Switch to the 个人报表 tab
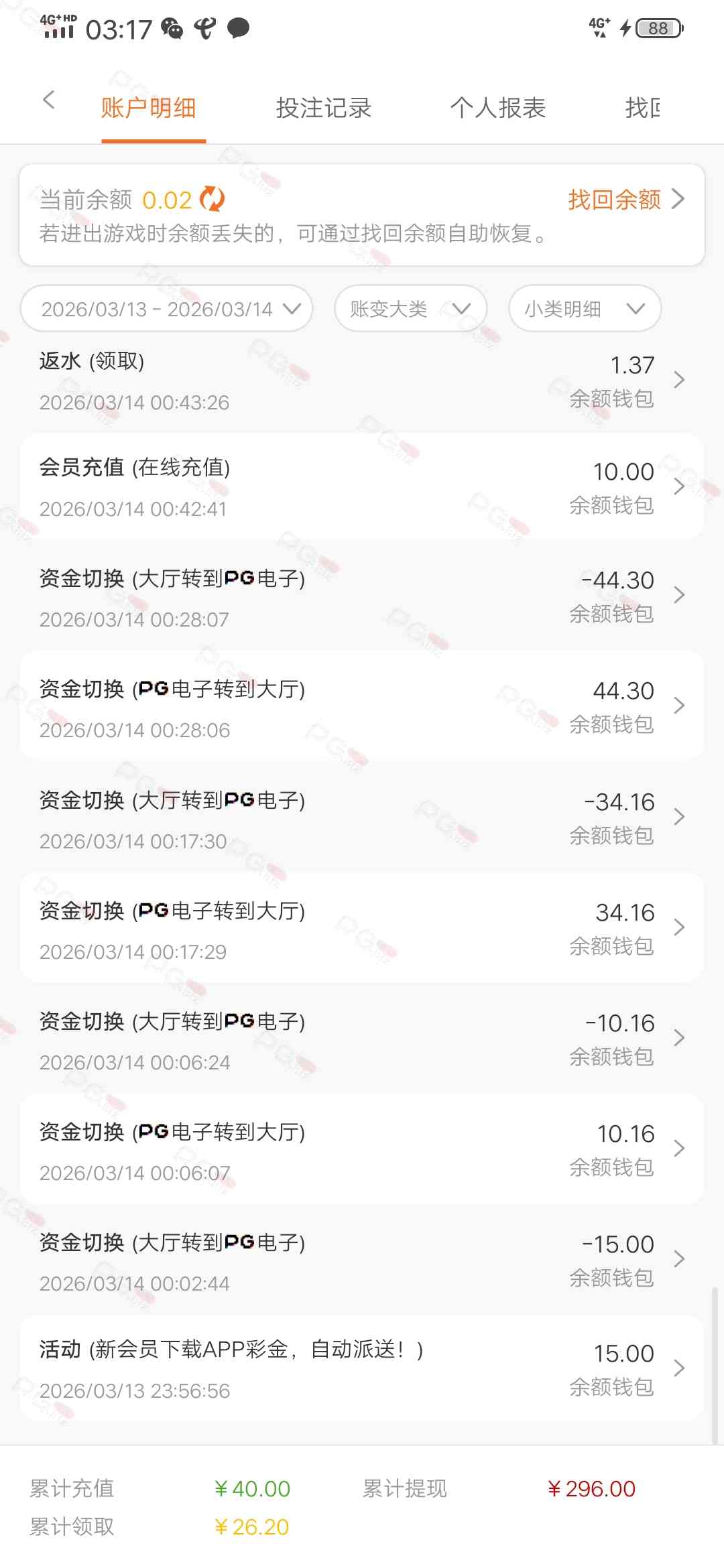 coord(497,108)
